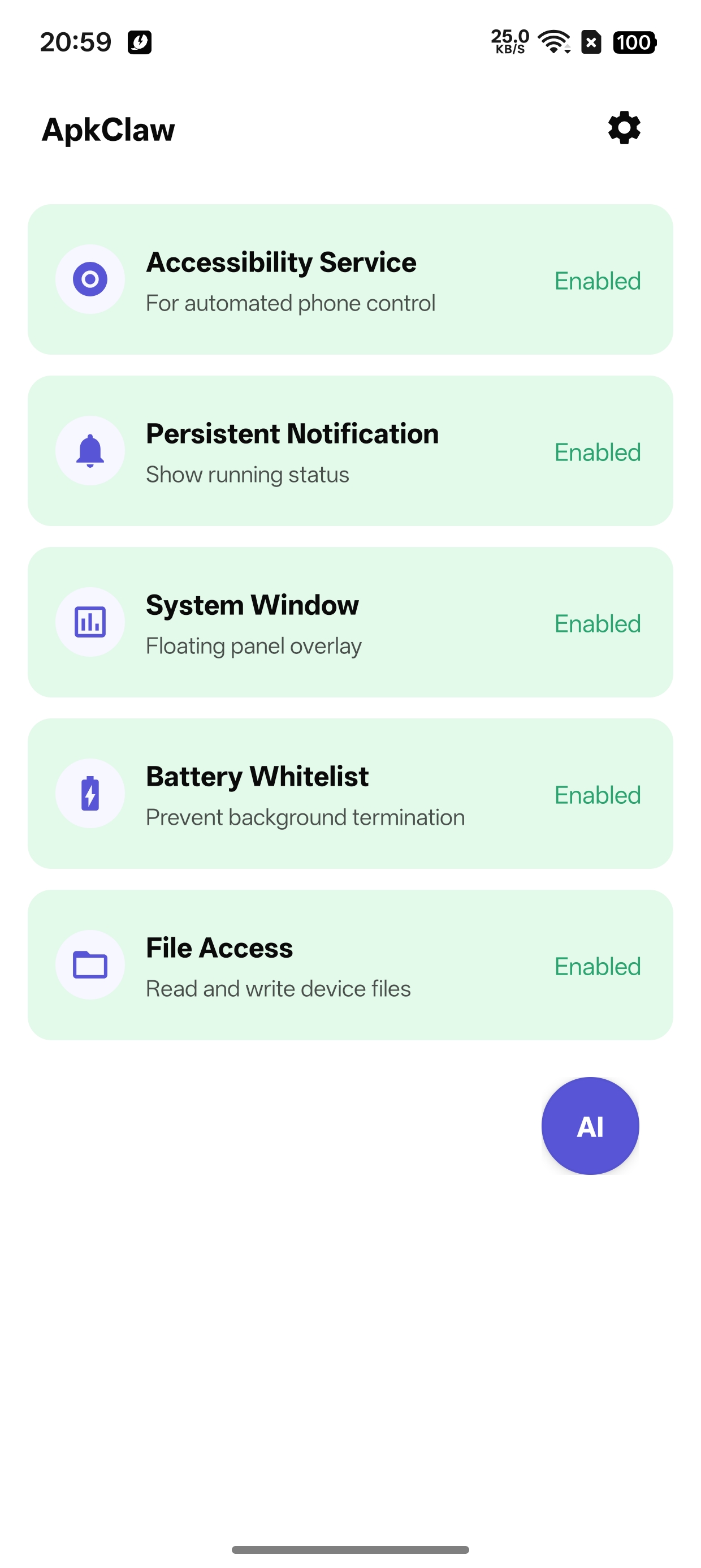Open the status bar clock
701x1568 pixels.
(x=75, y=41)
